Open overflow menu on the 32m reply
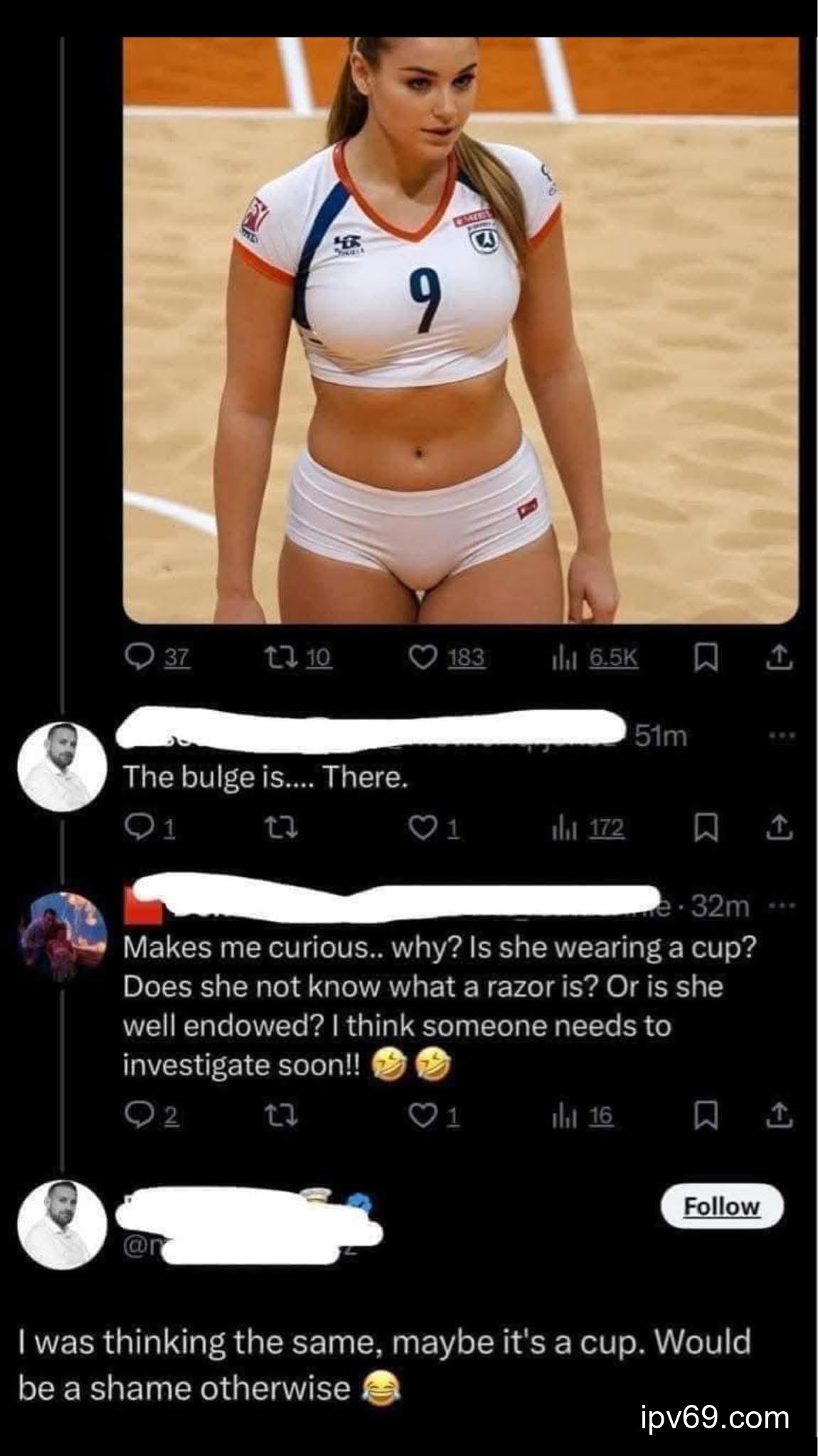The image size is (818, 1456). [780, 906]
